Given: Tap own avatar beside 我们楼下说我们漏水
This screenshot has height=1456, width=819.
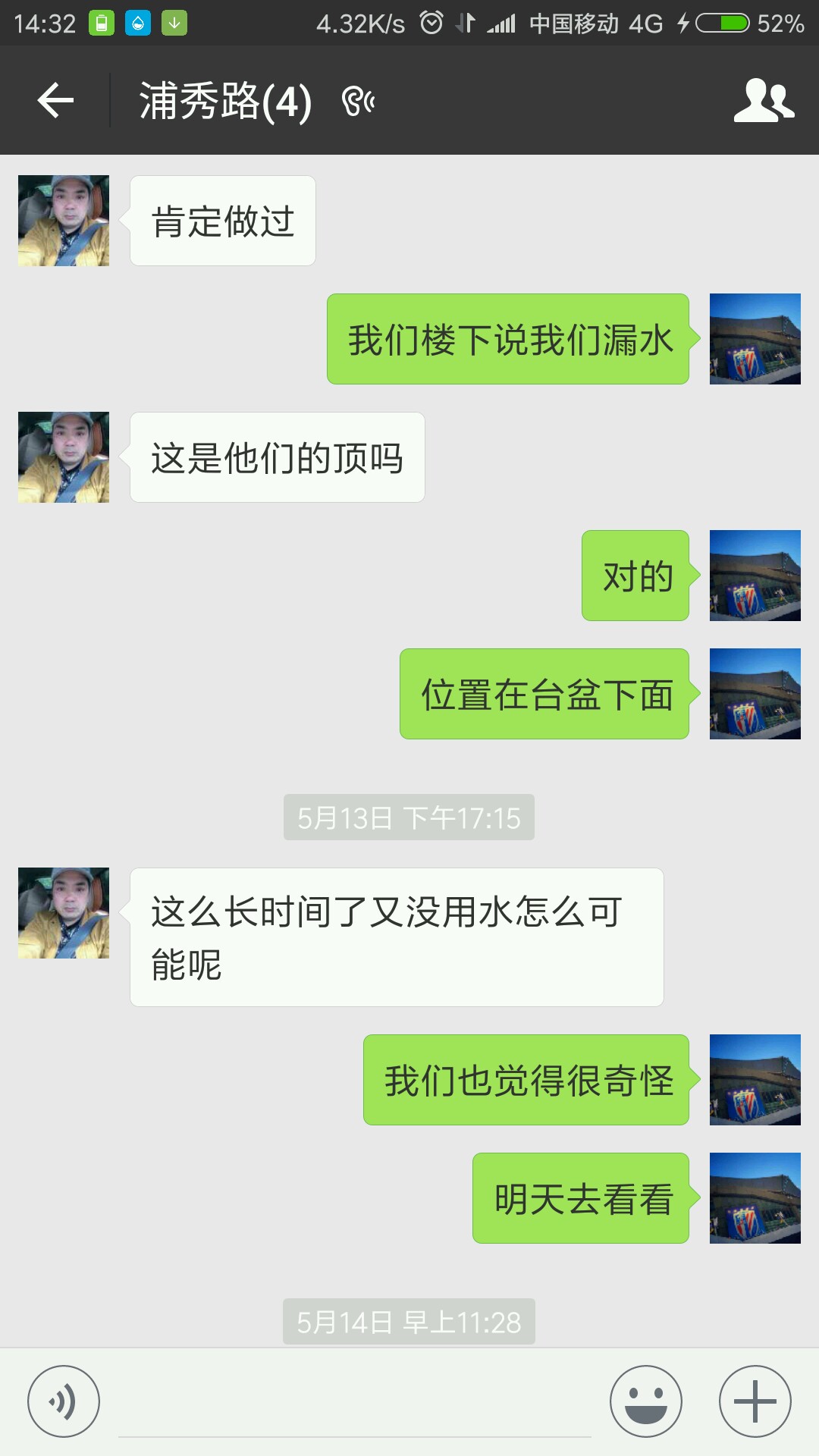Looking at the screenshot, I should click(755, 339).
